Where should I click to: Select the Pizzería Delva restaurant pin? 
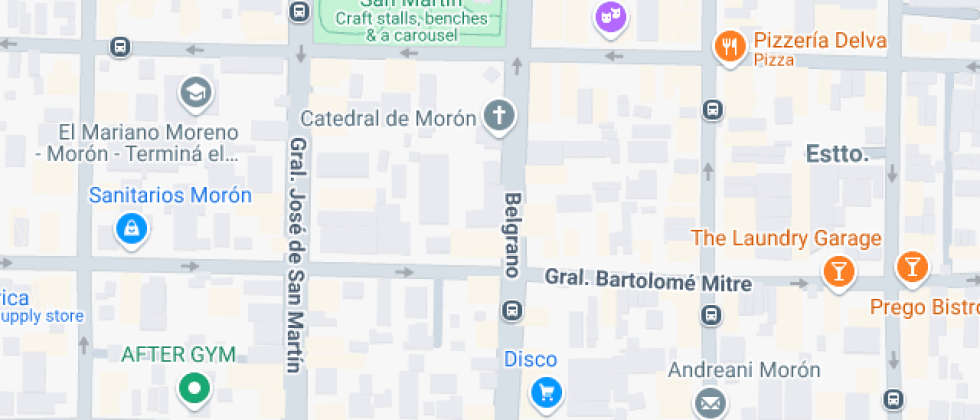click(730, 47)
